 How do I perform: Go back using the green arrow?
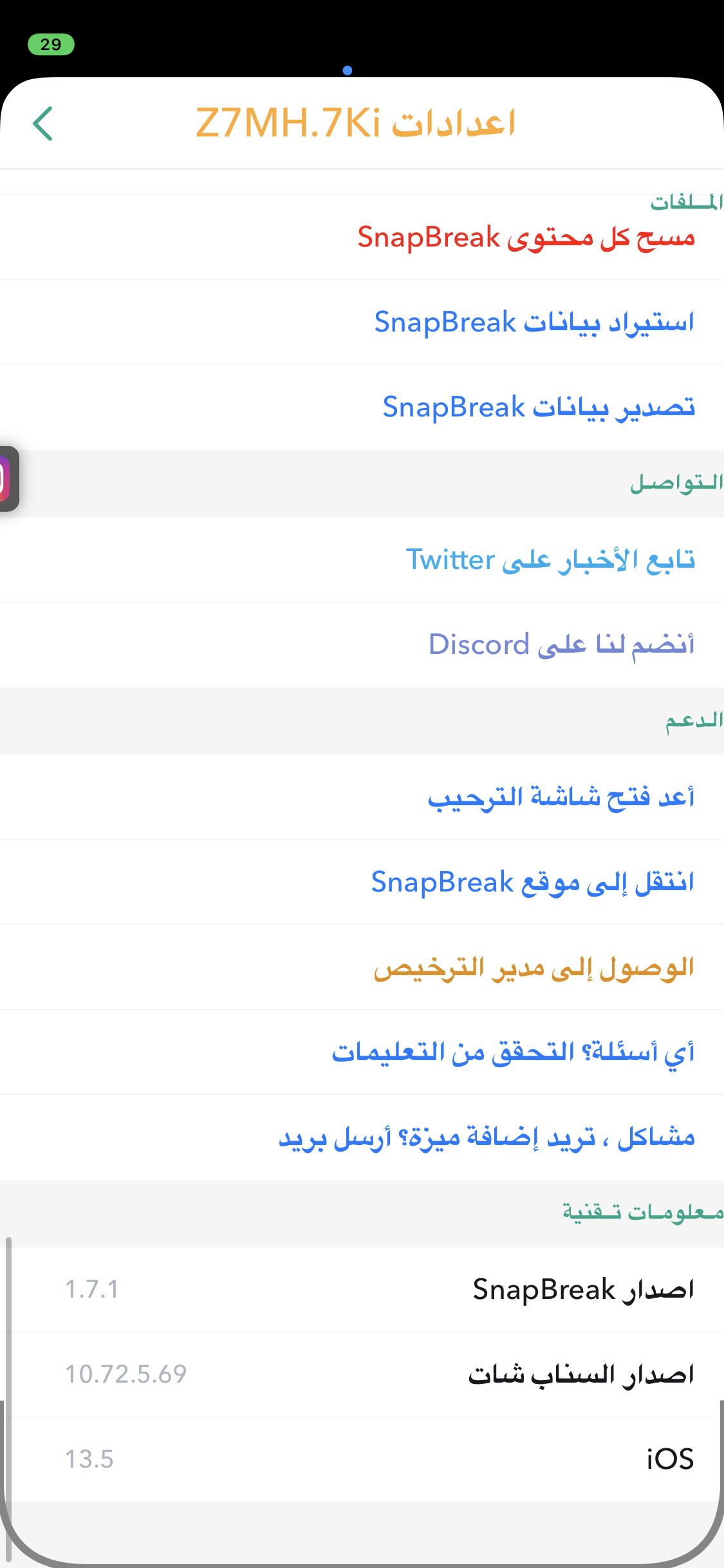point(42,124)
